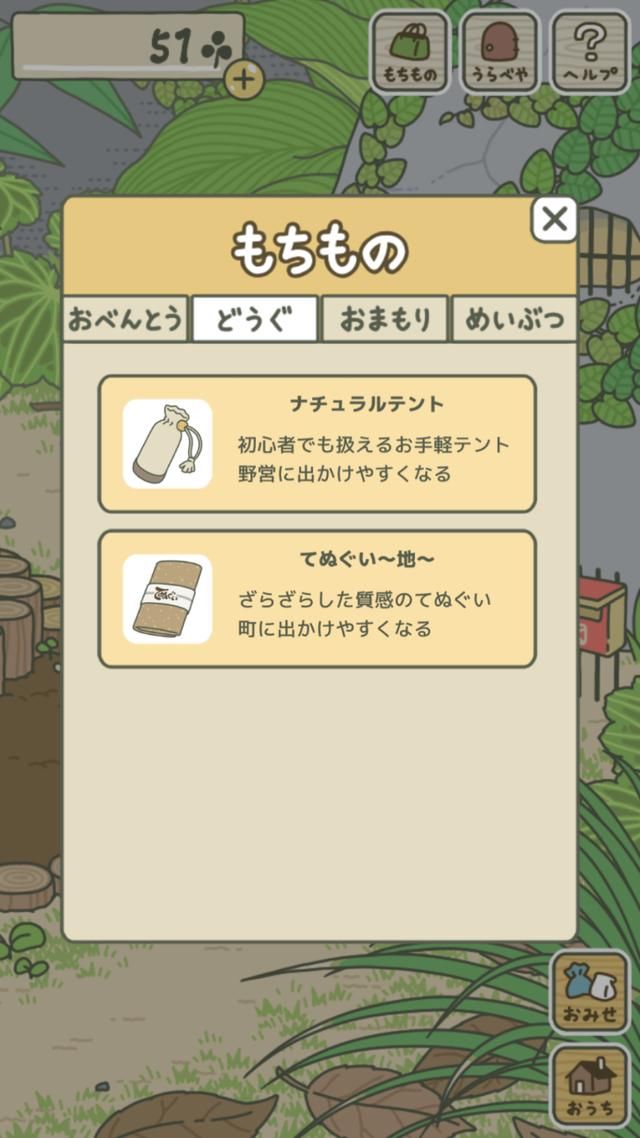Open the もちもの bag button
This screenshot has width=640, height=1138.
tap(410, 52)
